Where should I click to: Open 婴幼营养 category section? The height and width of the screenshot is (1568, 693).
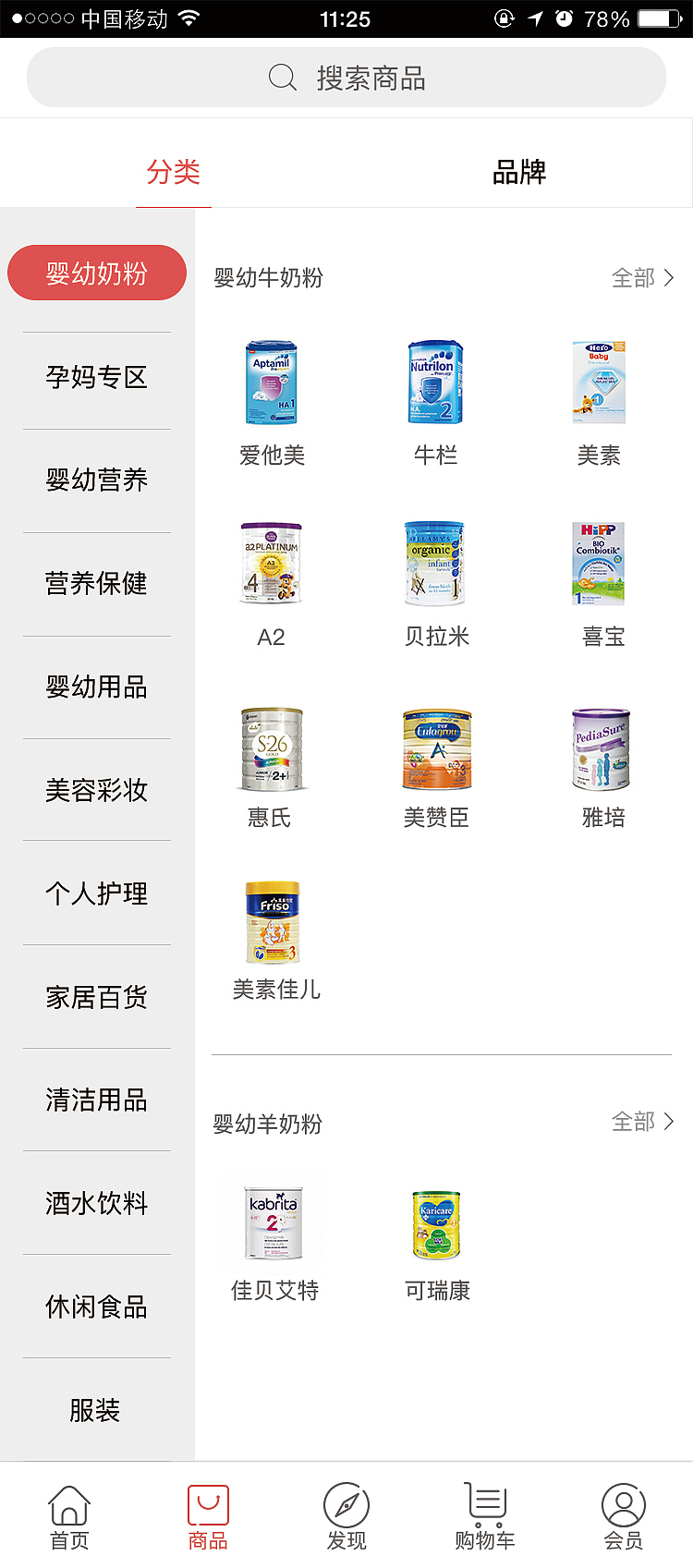pos(96,480)
